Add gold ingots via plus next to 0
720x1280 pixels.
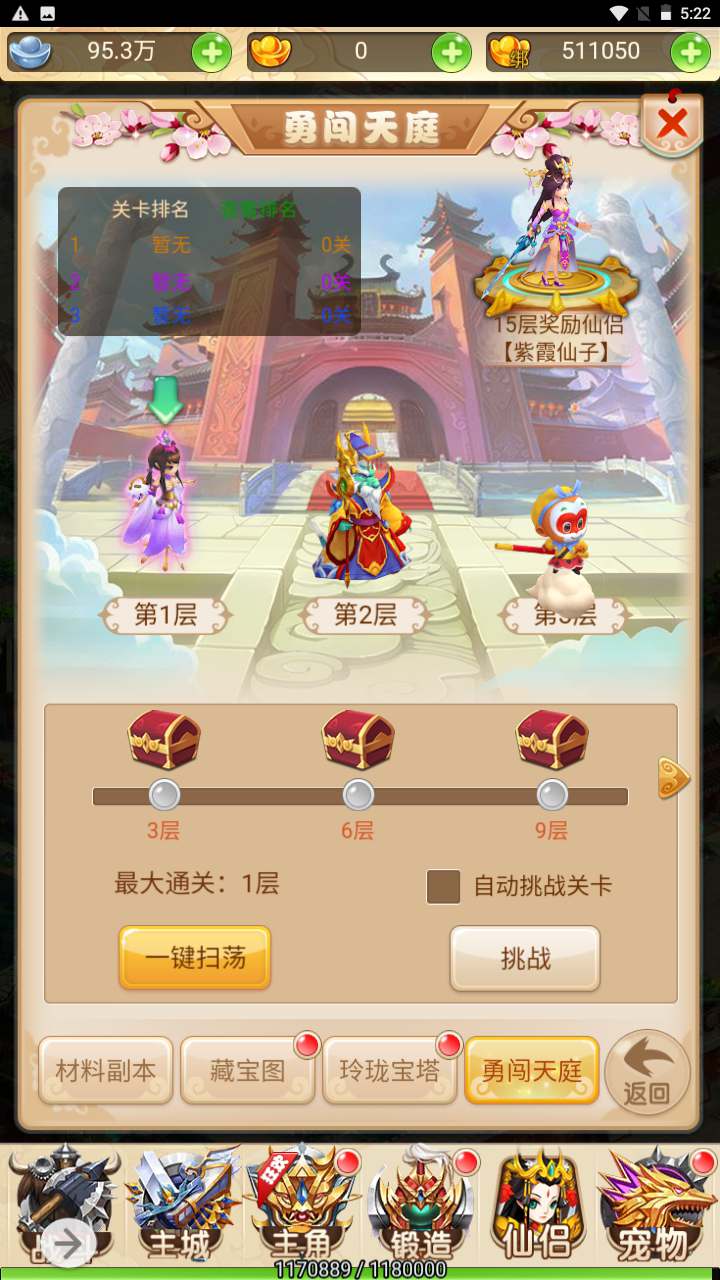[x=451, y=52]
